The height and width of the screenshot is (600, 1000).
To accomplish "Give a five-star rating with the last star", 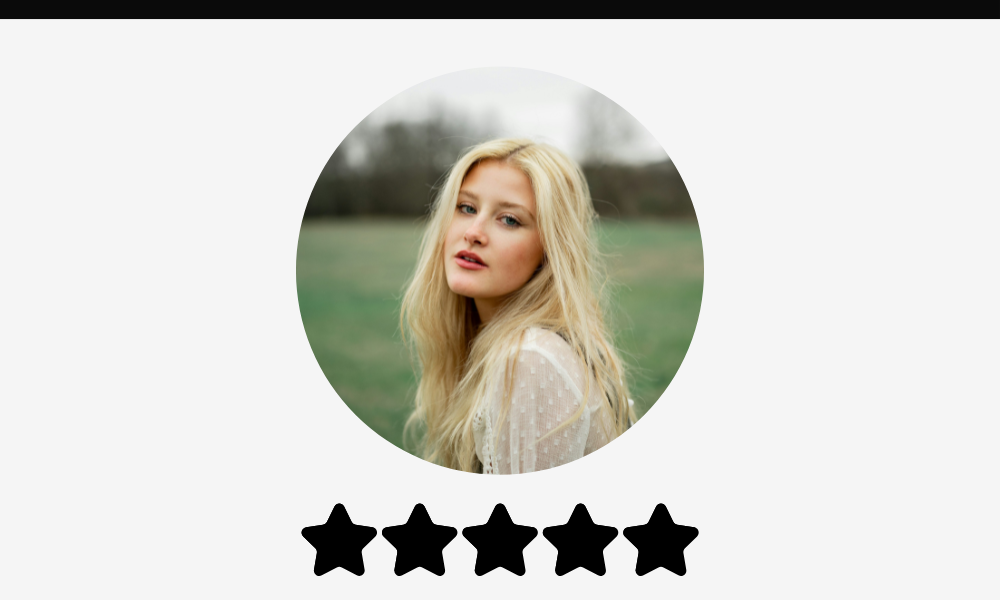I will pos(660,541).
